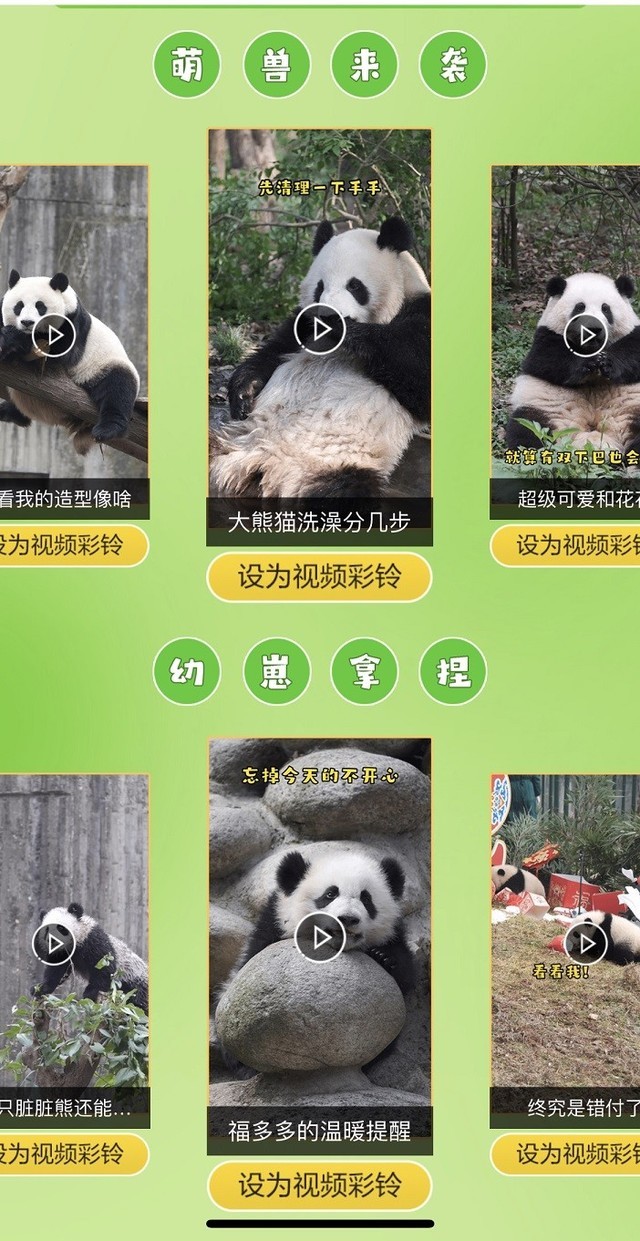Tap 设为视频彩铃 under 大熊猫洗澡分几步
The image size is (640, 1241).
click(x=320, y=577)
